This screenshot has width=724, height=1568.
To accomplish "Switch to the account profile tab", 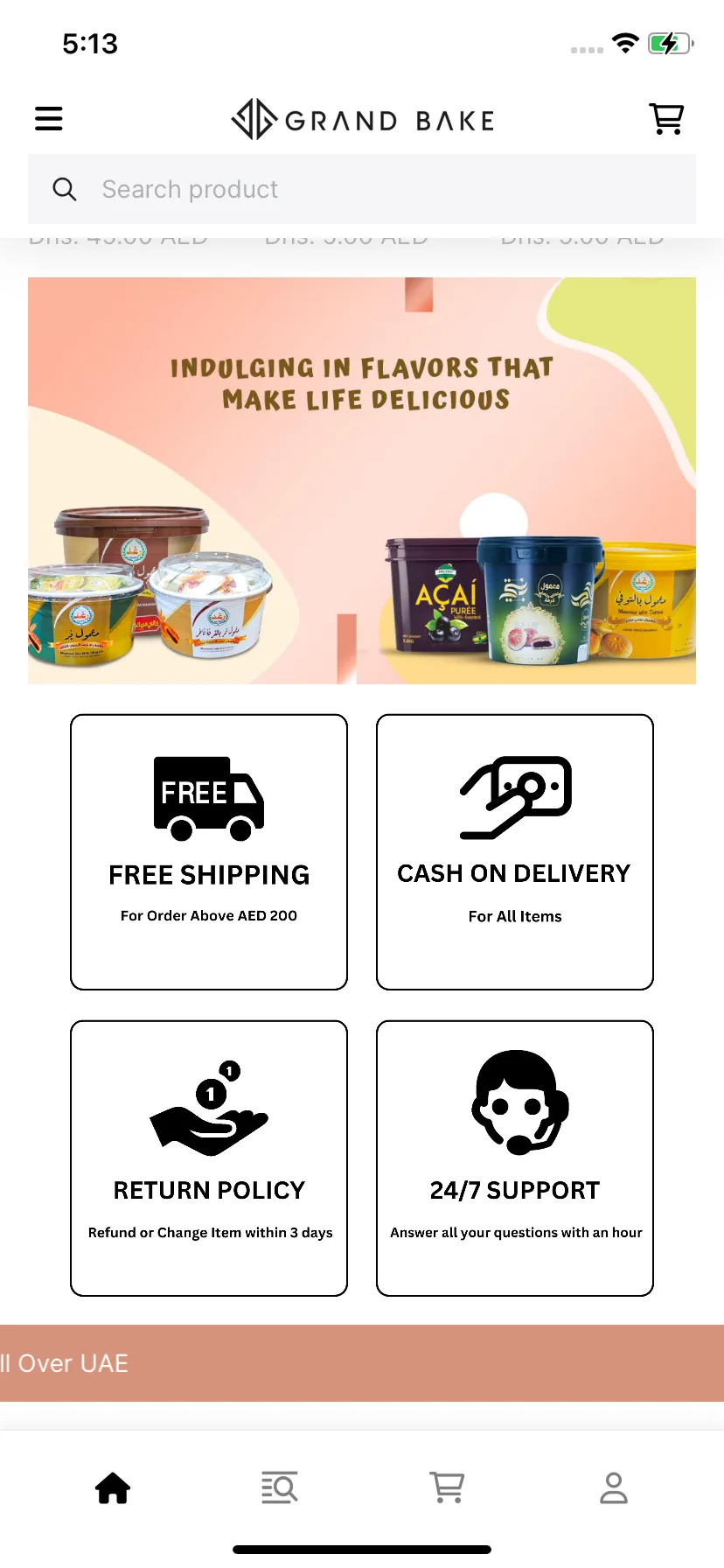I will [x=614, y=1487].
